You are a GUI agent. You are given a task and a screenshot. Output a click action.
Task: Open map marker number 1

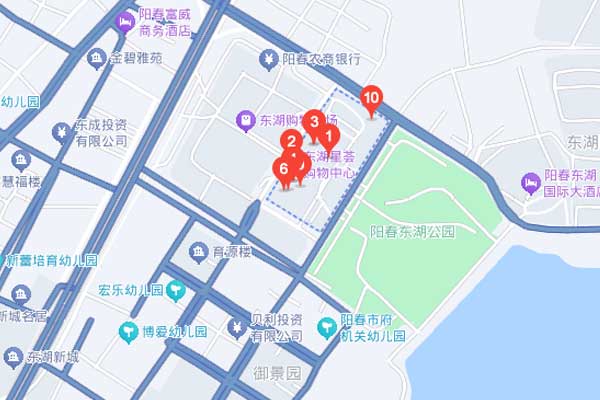tap(330, 134)
